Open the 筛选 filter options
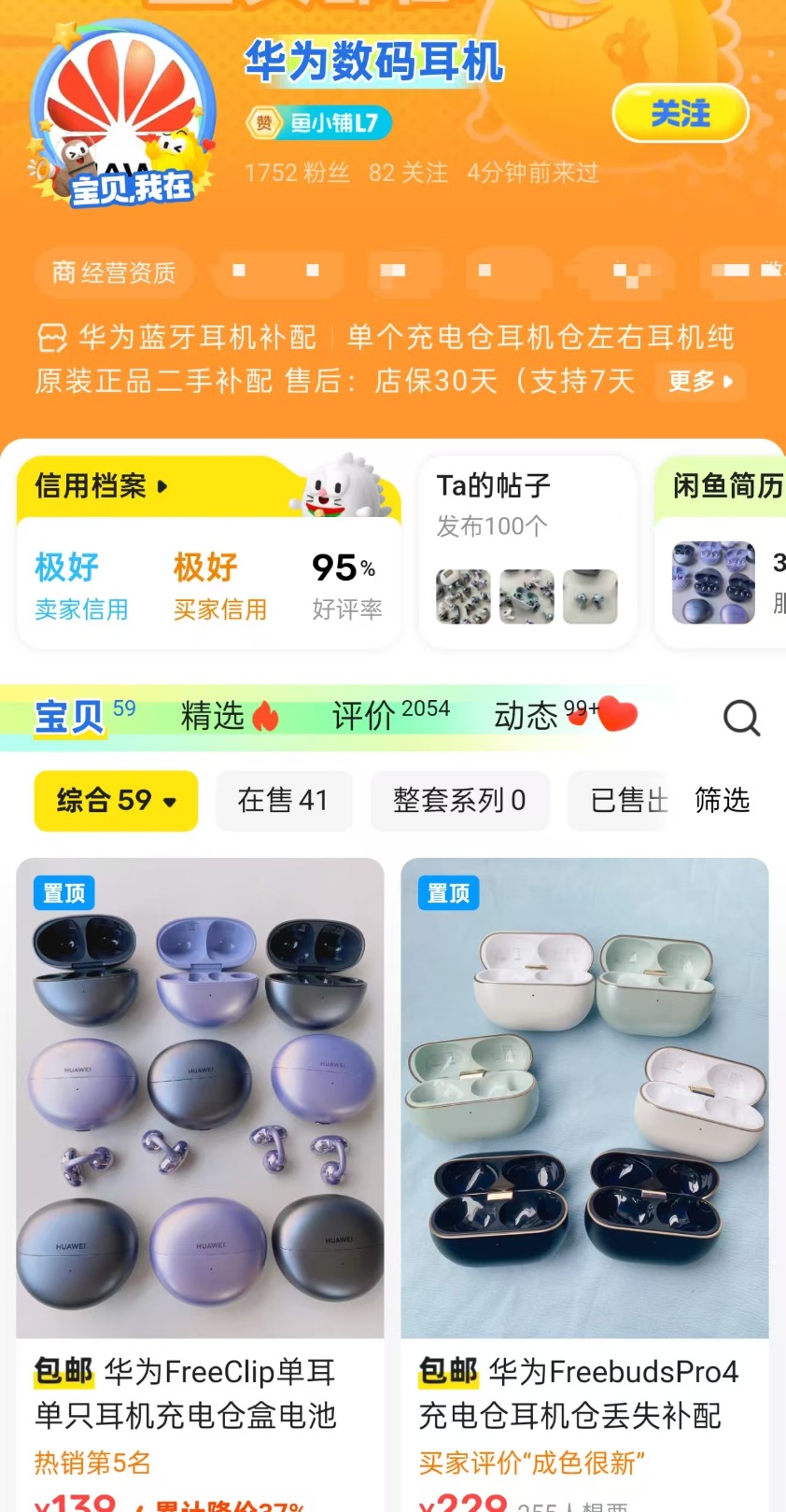This screenshot has width=786, height=1512. 723,801
